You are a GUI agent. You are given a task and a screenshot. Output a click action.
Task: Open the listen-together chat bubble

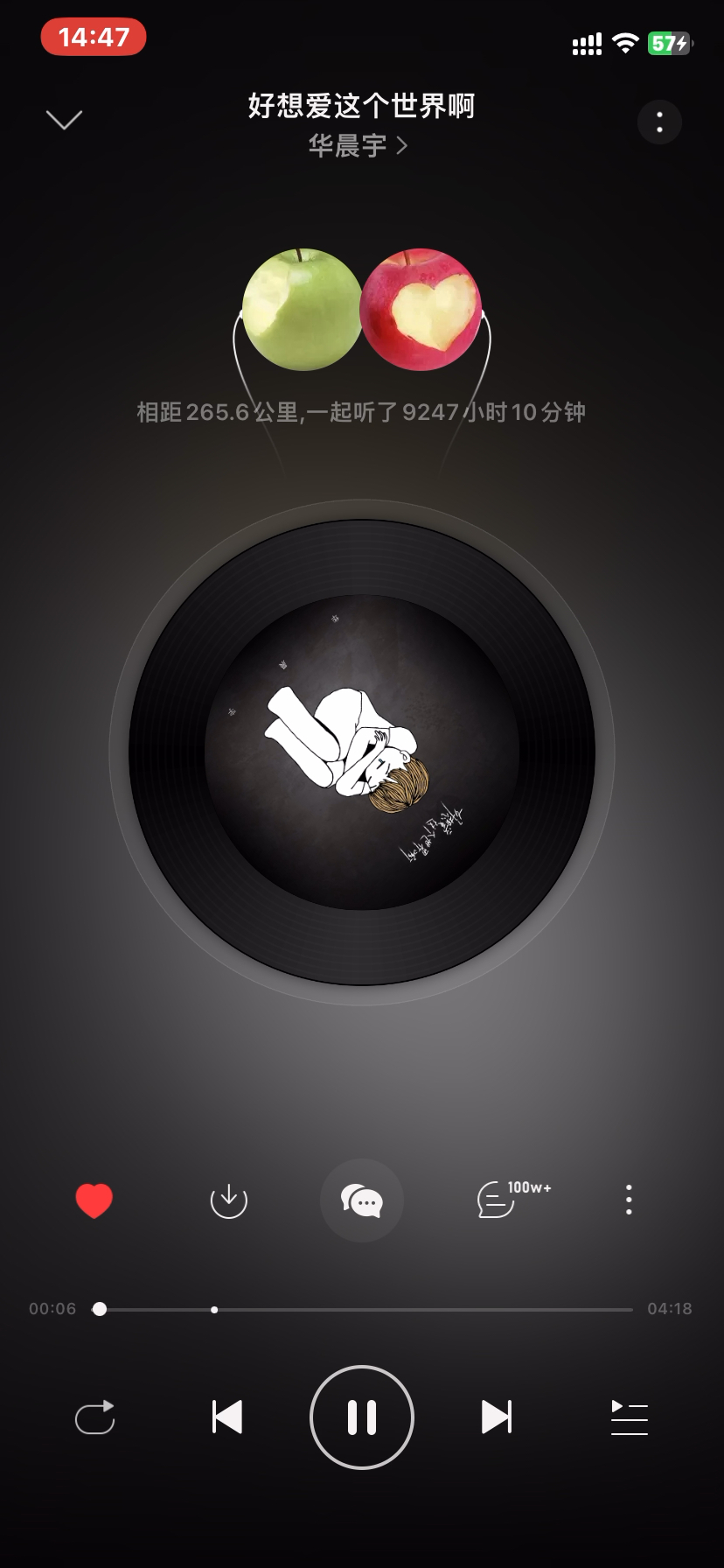[x=362, y=1200]
